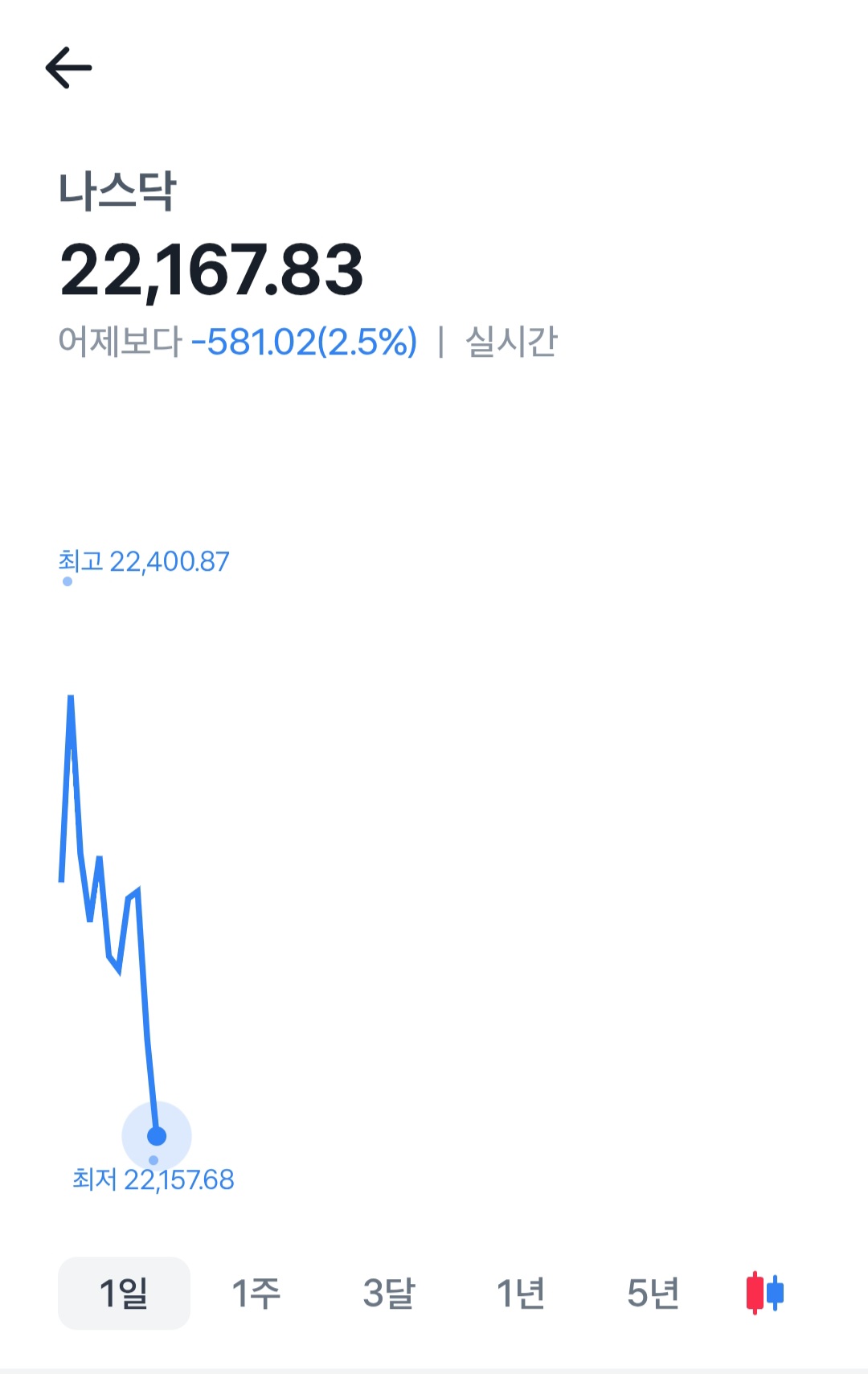Switch chart to 1주 range
Screen dimensions: 868x1374
click(x=256, y=1293)
